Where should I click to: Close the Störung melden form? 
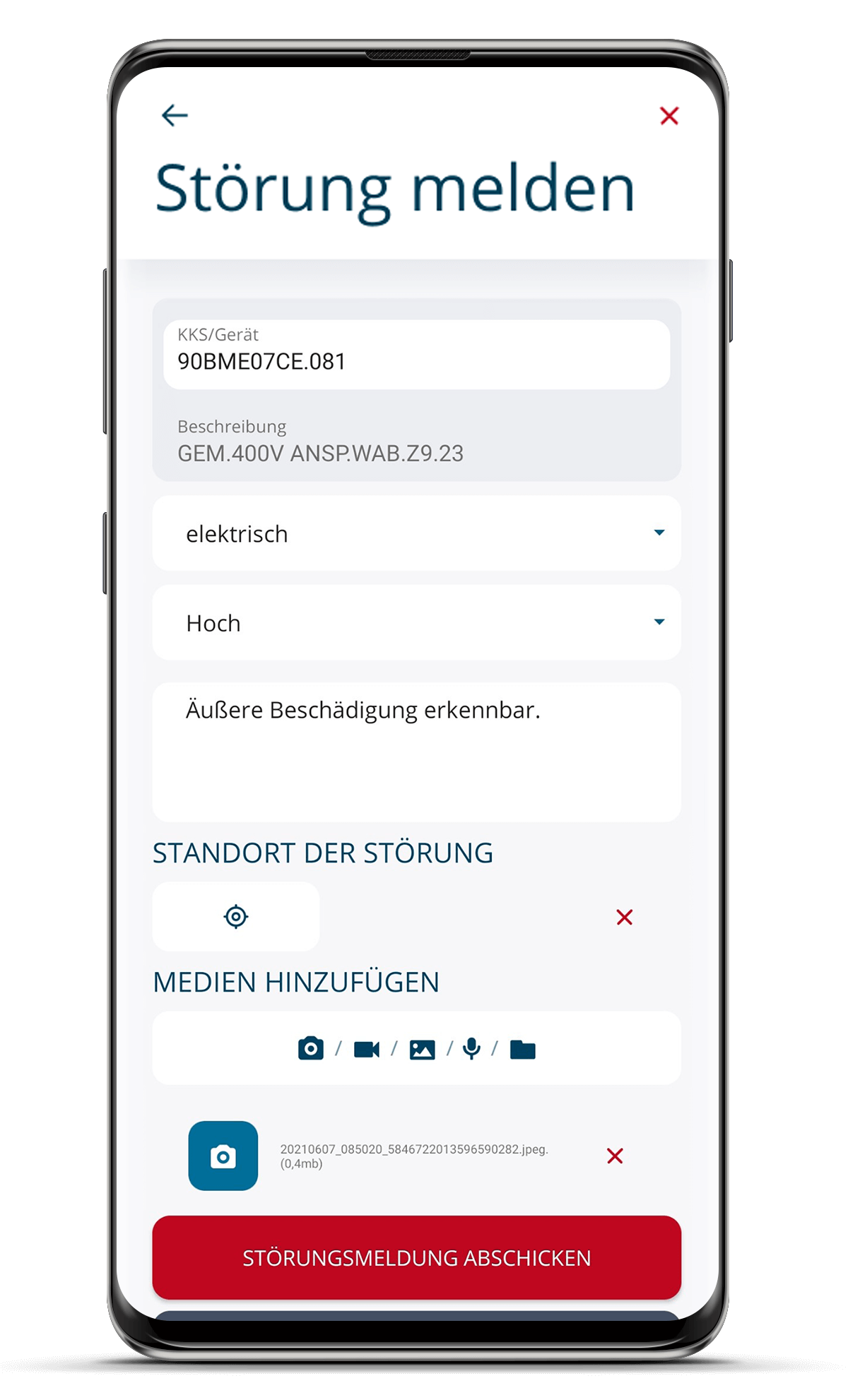coord(669,116)
